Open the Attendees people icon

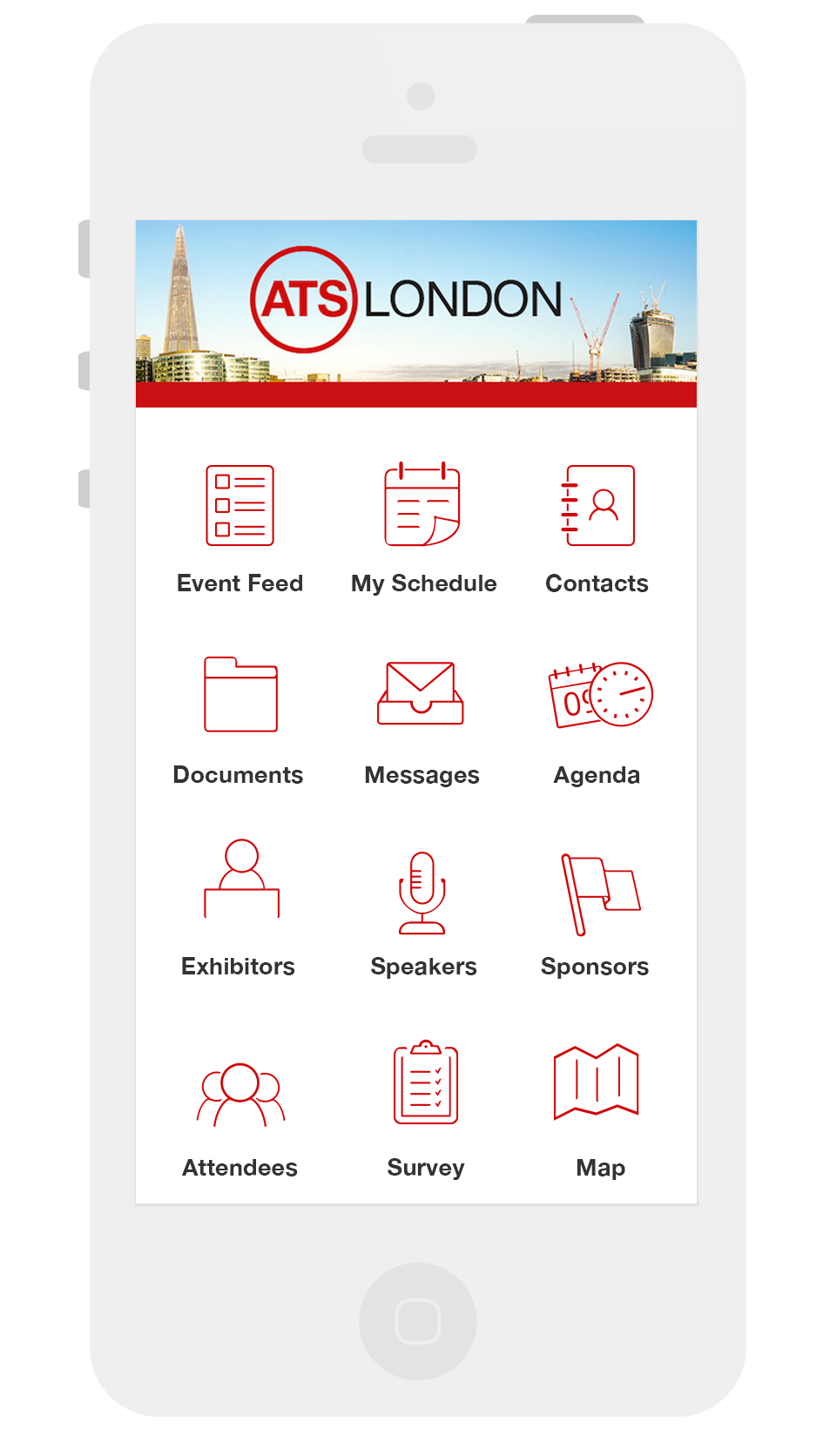coord(239,1089)
